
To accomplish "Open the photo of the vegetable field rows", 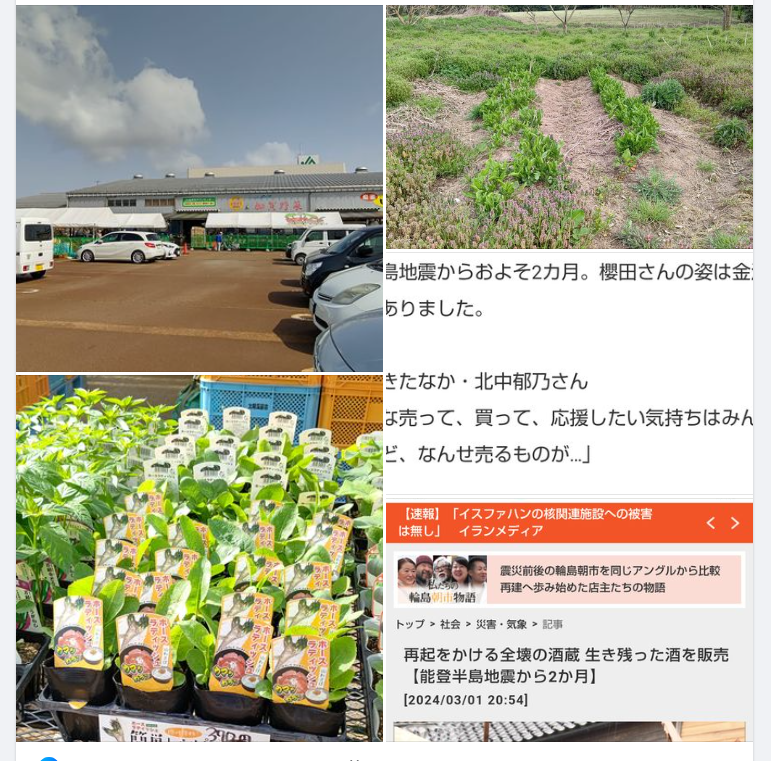I will tap(569, 126).
